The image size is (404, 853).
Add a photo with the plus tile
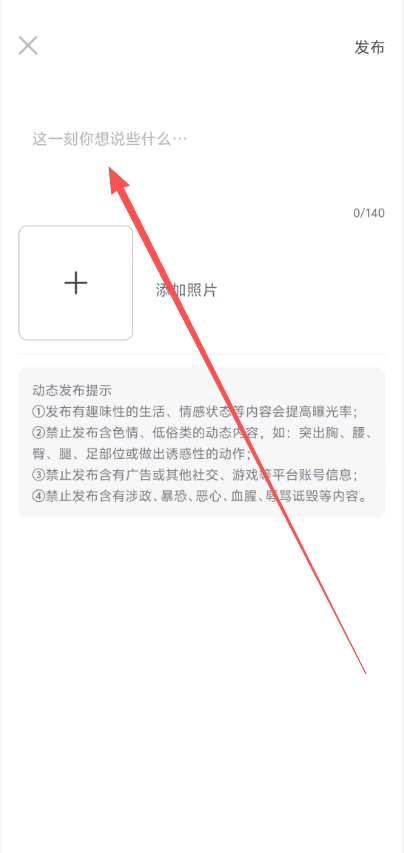(76, 283)
